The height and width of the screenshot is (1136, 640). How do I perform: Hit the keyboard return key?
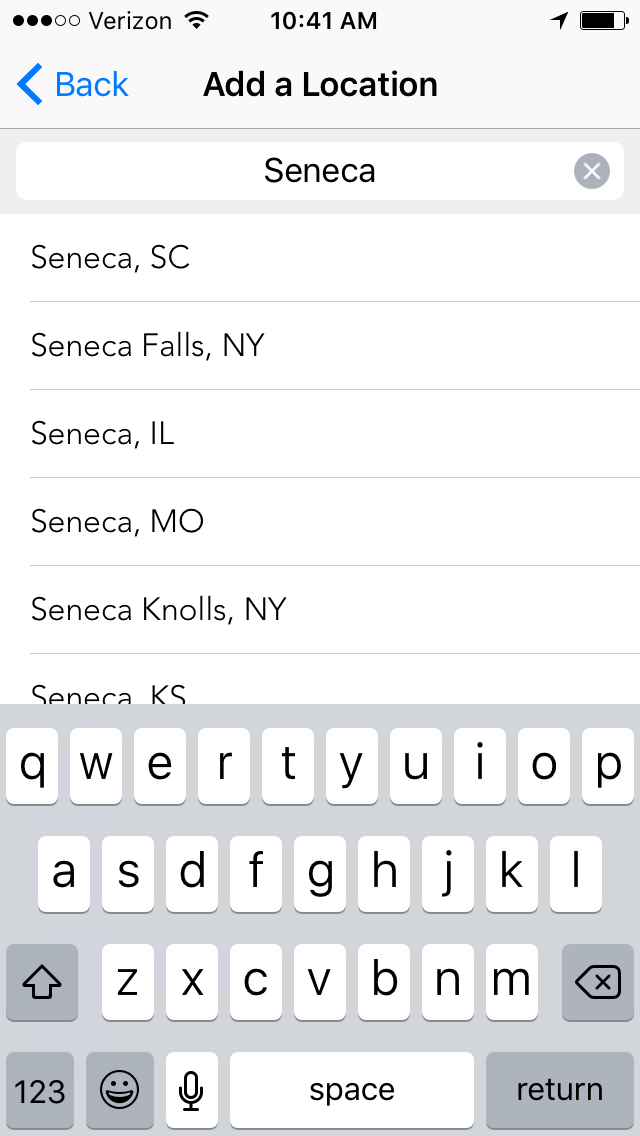[560, 1090]
